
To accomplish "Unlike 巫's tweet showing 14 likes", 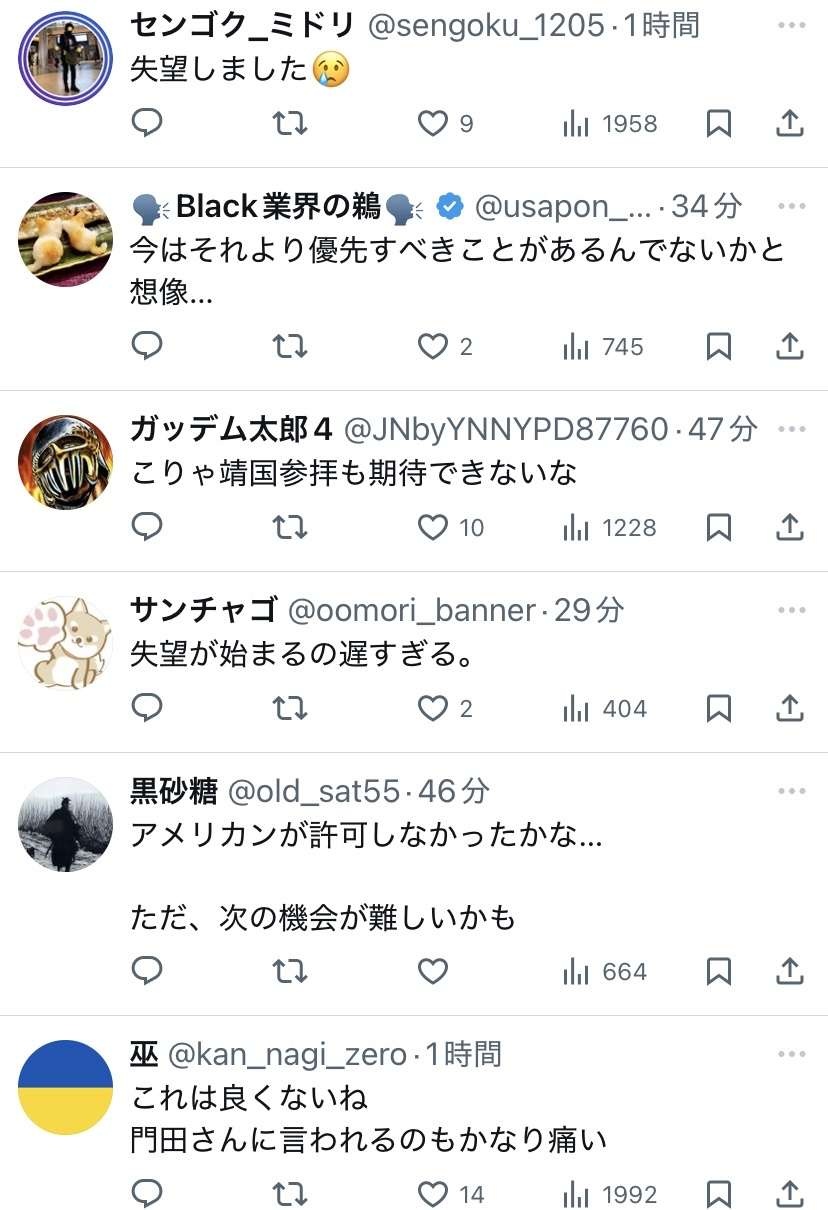I will pyautogui.click(x=432, y=1193).
